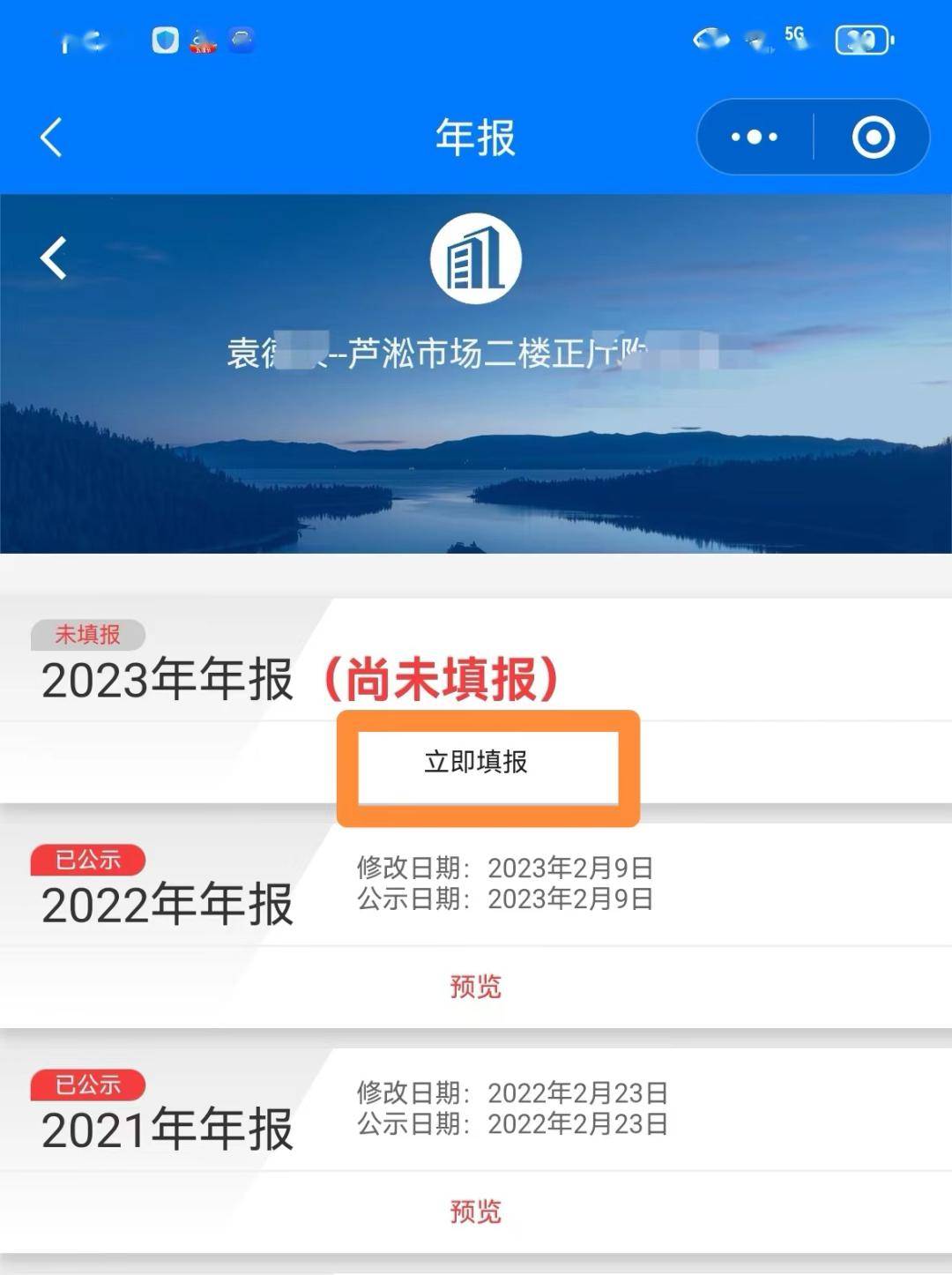Screen dimensions: 952x1275
Task: Open 预览 for the 2022 annual report
Action: (x=476, y=988)
